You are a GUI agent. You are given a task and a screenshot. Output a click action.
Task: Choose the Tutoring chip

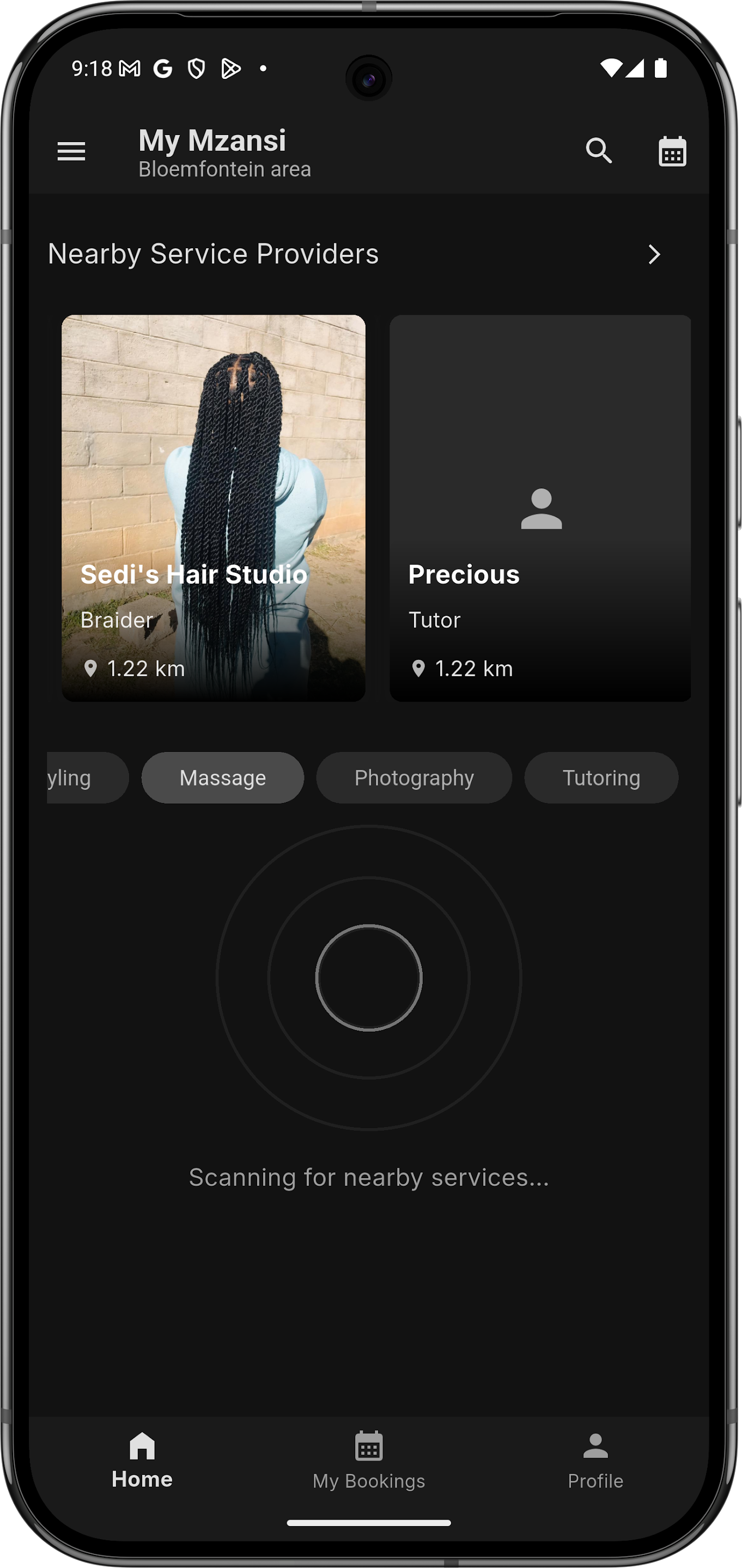pyautogui.click(x=601, y=778)
